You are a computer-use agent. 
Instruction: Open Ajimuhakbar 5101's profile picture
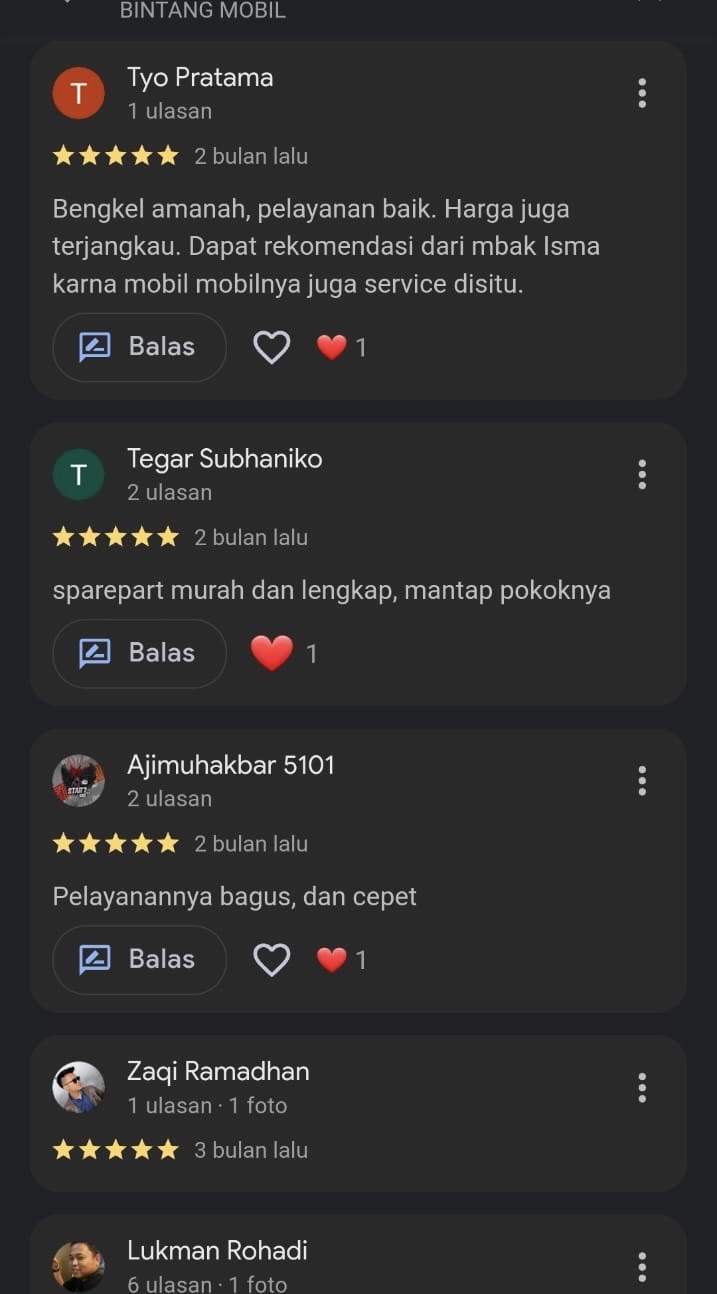(78, 780)
